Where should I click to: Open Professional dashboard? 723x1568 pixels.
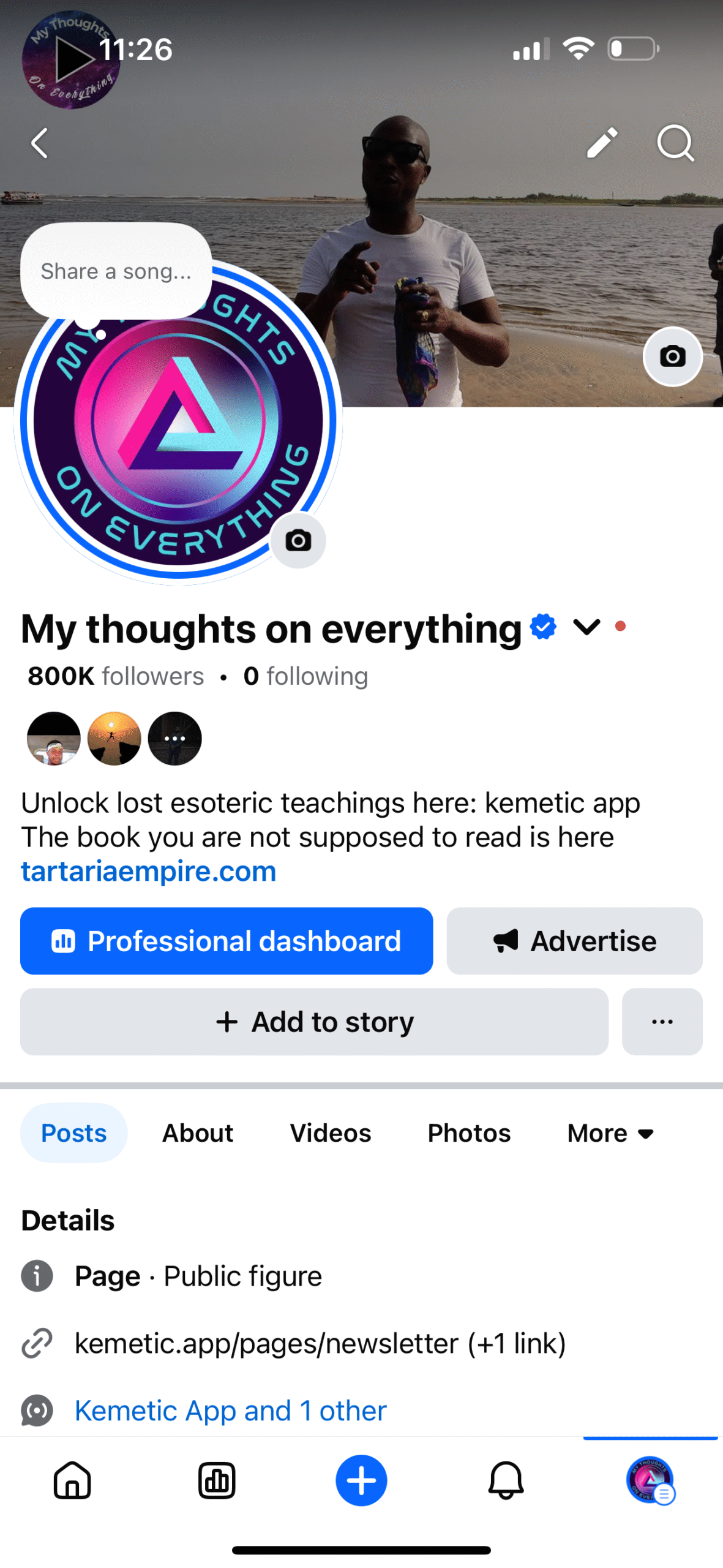coord(227,940)
